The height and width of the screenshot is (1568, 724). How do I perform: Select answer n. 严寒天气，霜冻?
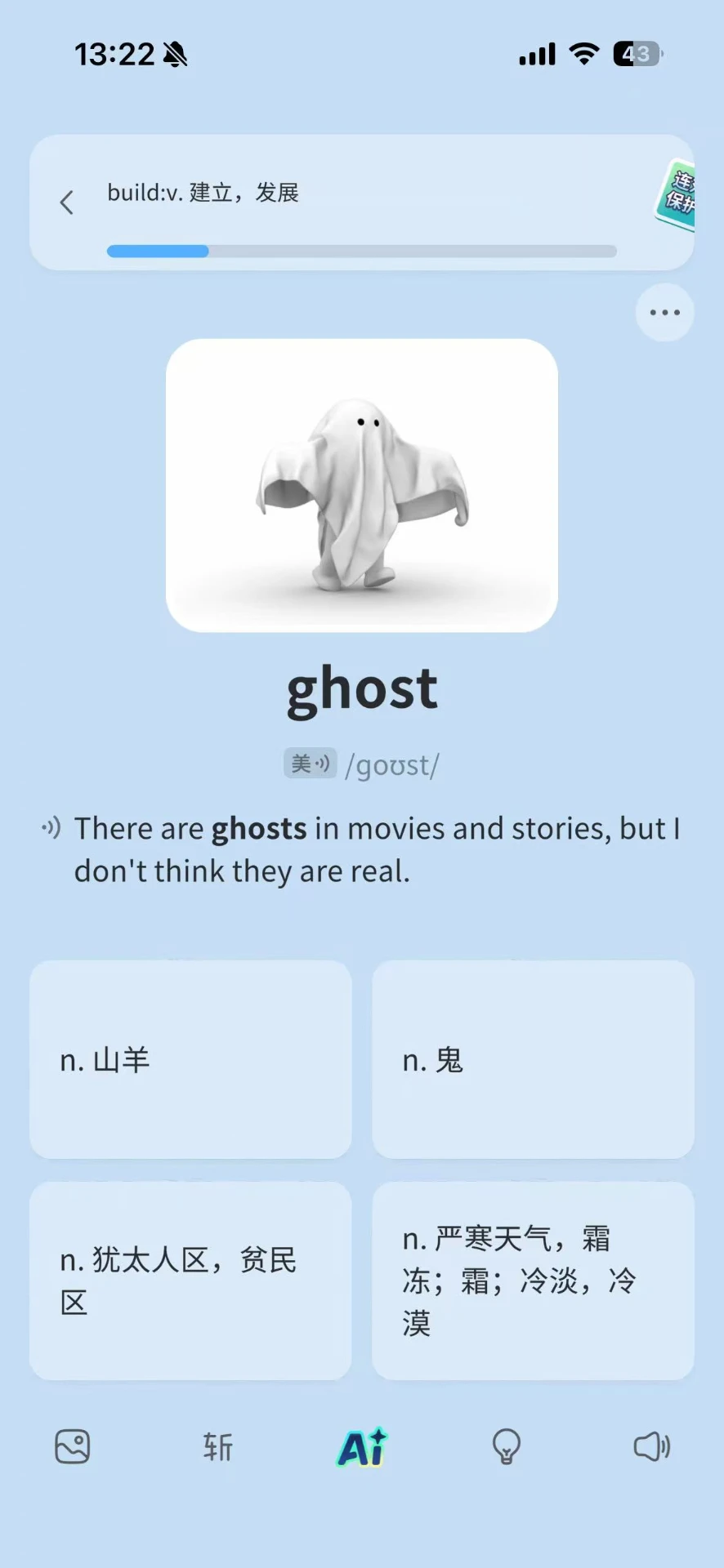point(533,1281)
